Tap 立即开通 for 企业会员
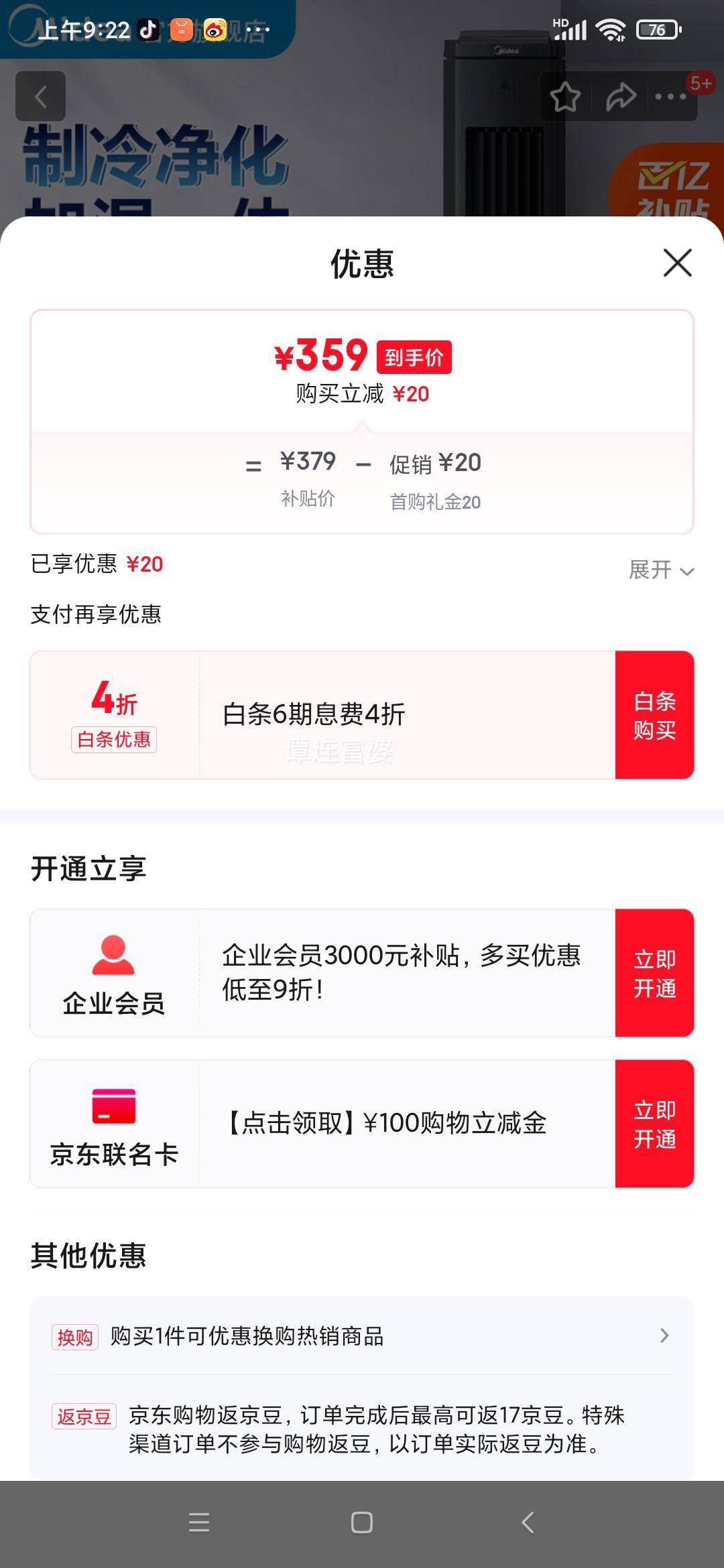Screen dimensions: 724x1568 (x=654, y=973)
